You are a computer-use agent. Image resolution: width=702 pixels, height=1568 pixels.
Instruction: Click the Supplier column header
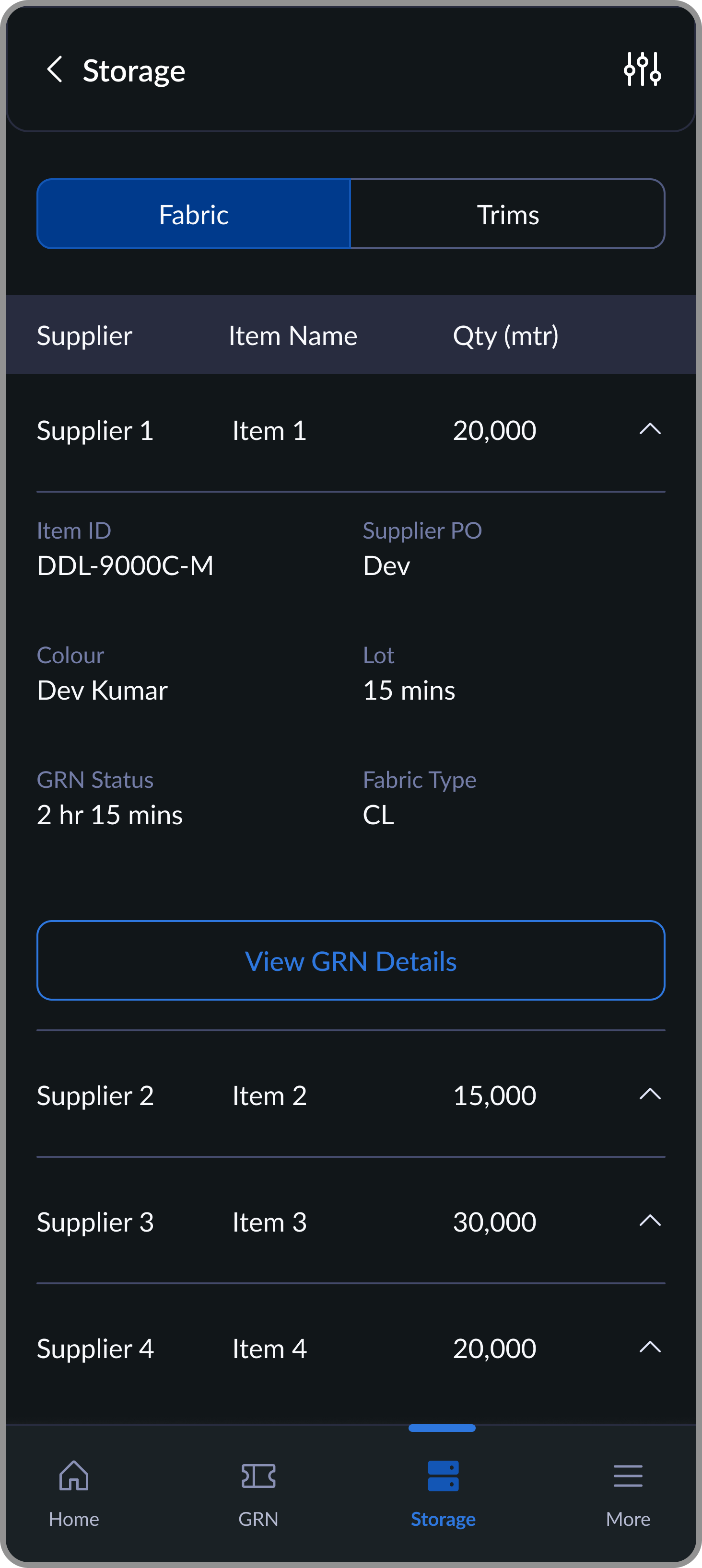[x=84, y=335]
